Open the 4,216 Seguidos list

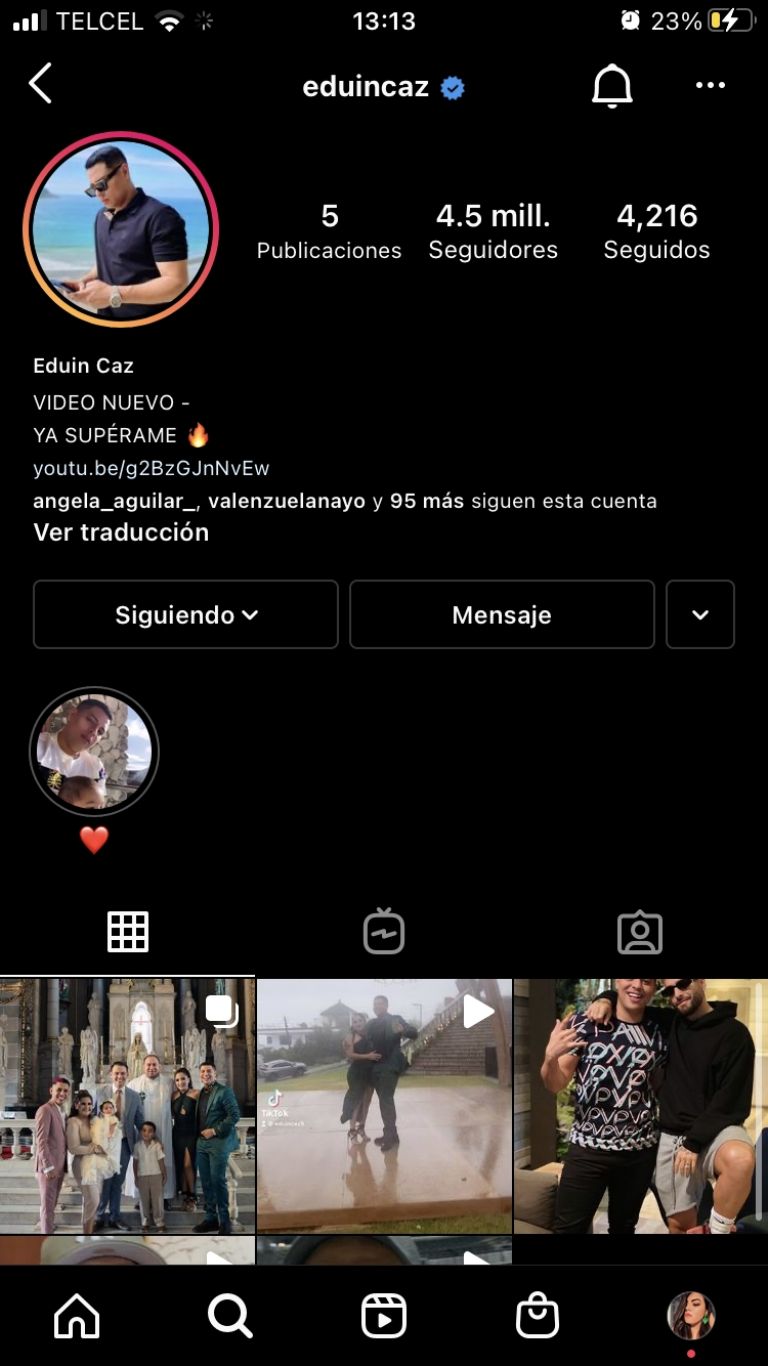656,231
